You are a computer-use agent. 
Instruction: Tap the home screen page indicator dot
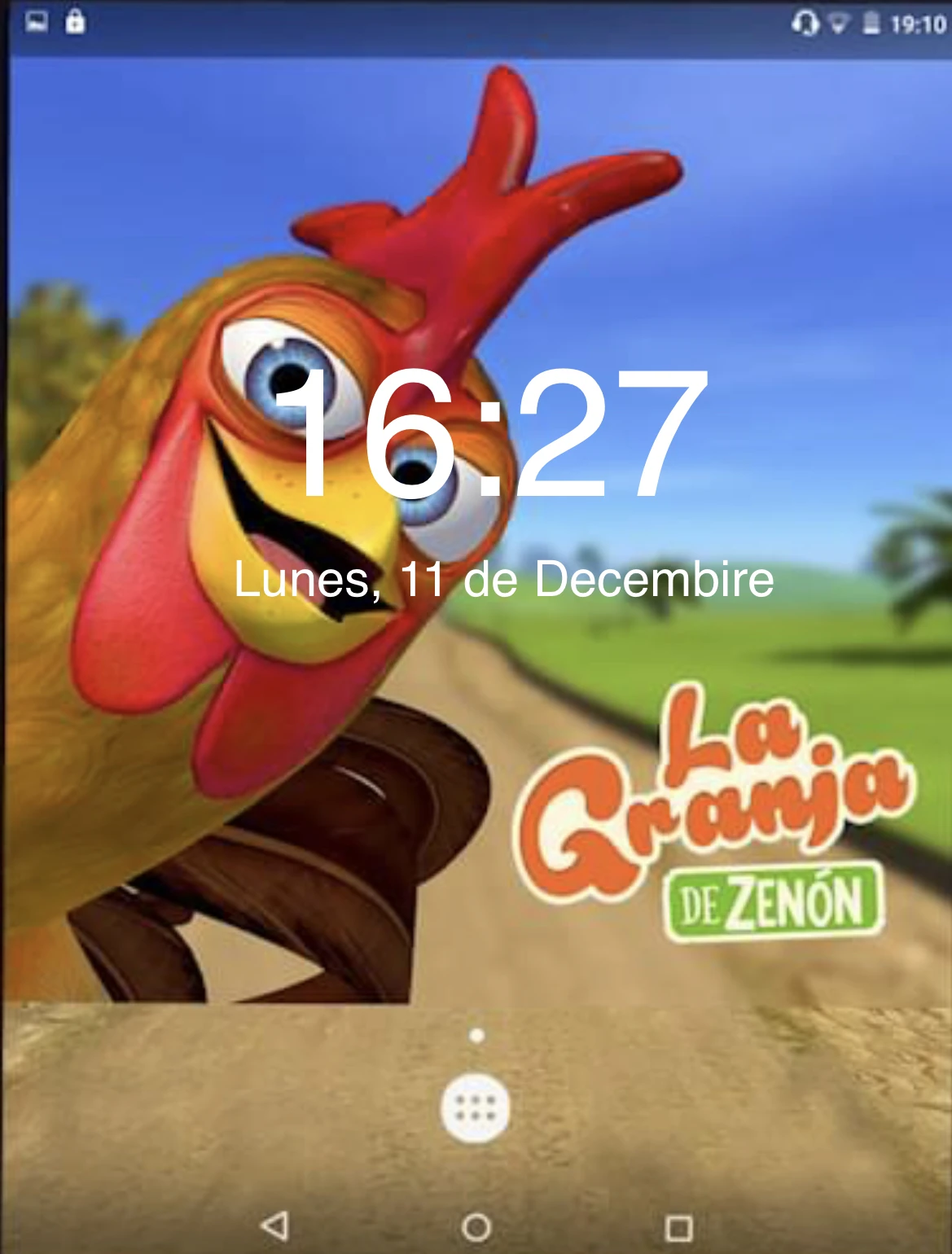pyautogui.click(x=476, y=1033)
